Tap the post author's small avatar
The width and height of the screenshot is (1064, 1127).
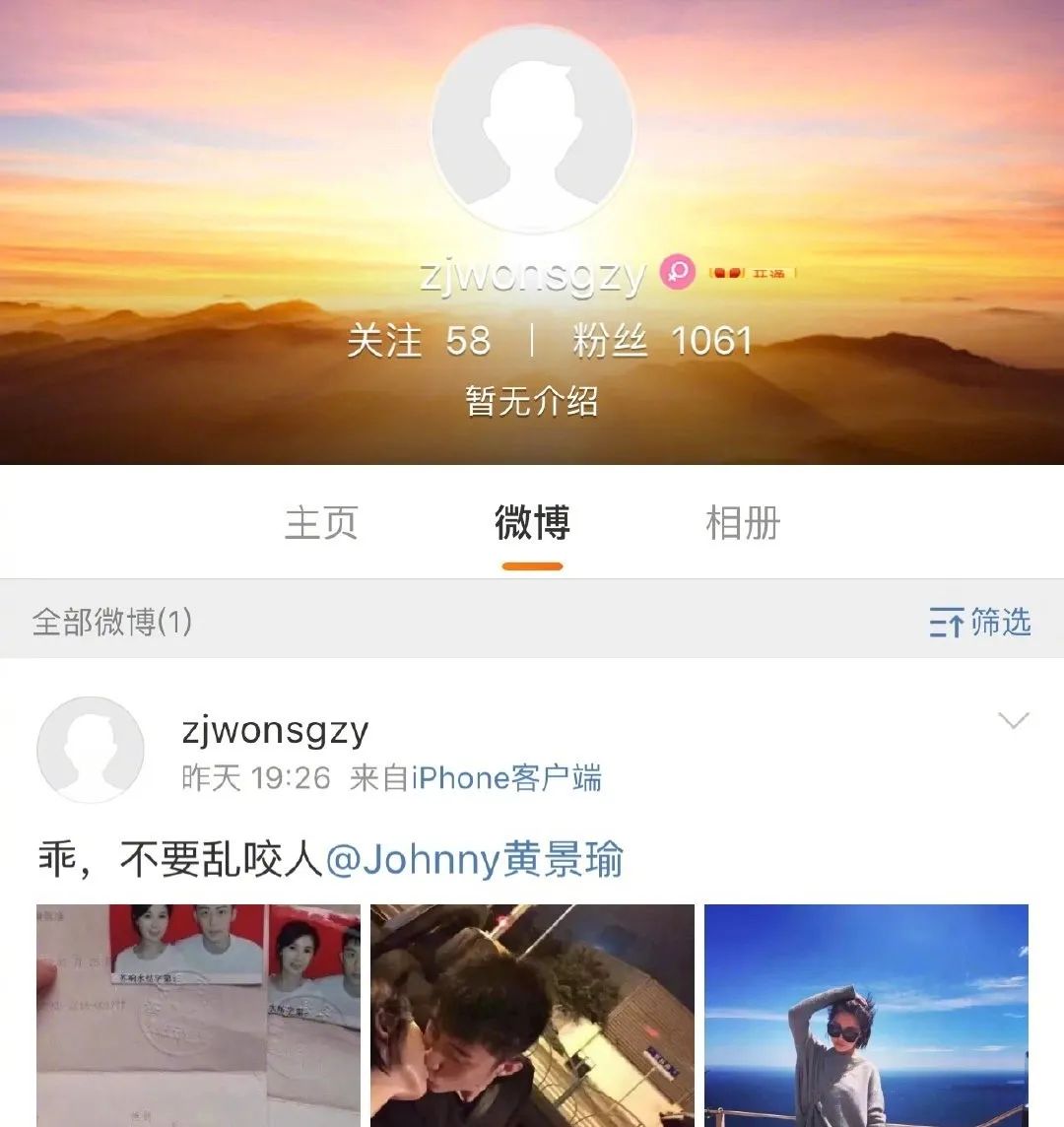click(91, 751)
